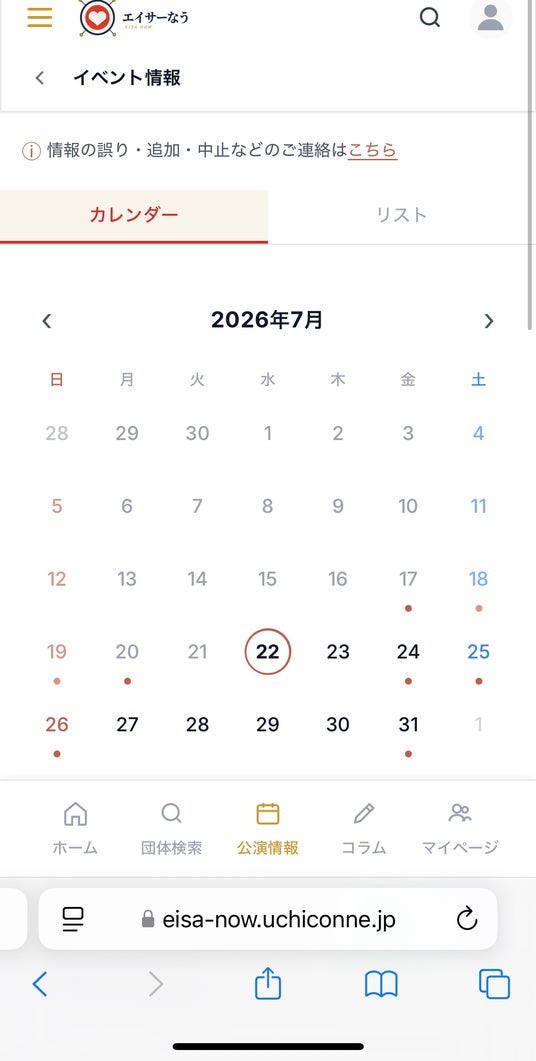Reload the page in Safari
This screenshot has height=1061, width=536.
[x=467, y=919]
